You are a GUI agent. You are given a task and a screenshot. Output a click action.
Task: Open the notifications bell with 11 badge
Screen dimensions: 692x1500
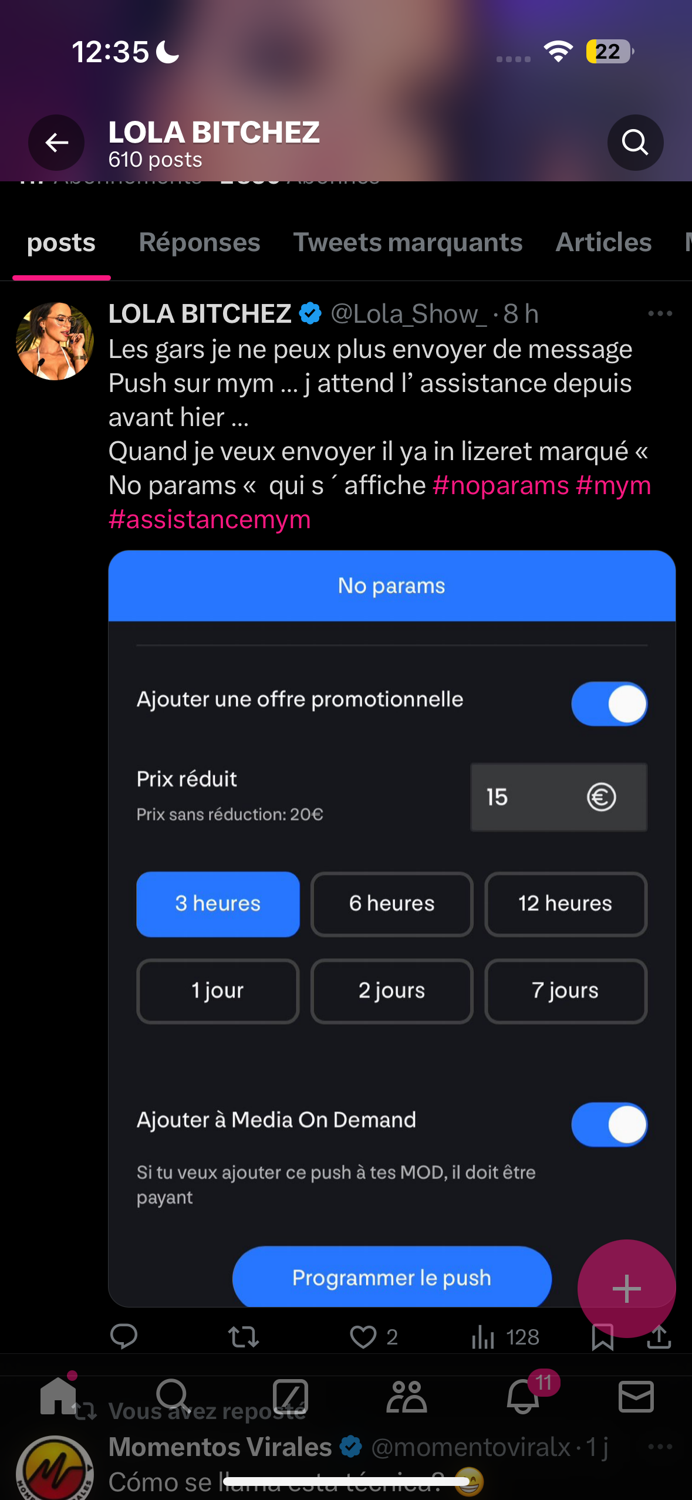pyautogui.click(x=523, y=1397)
